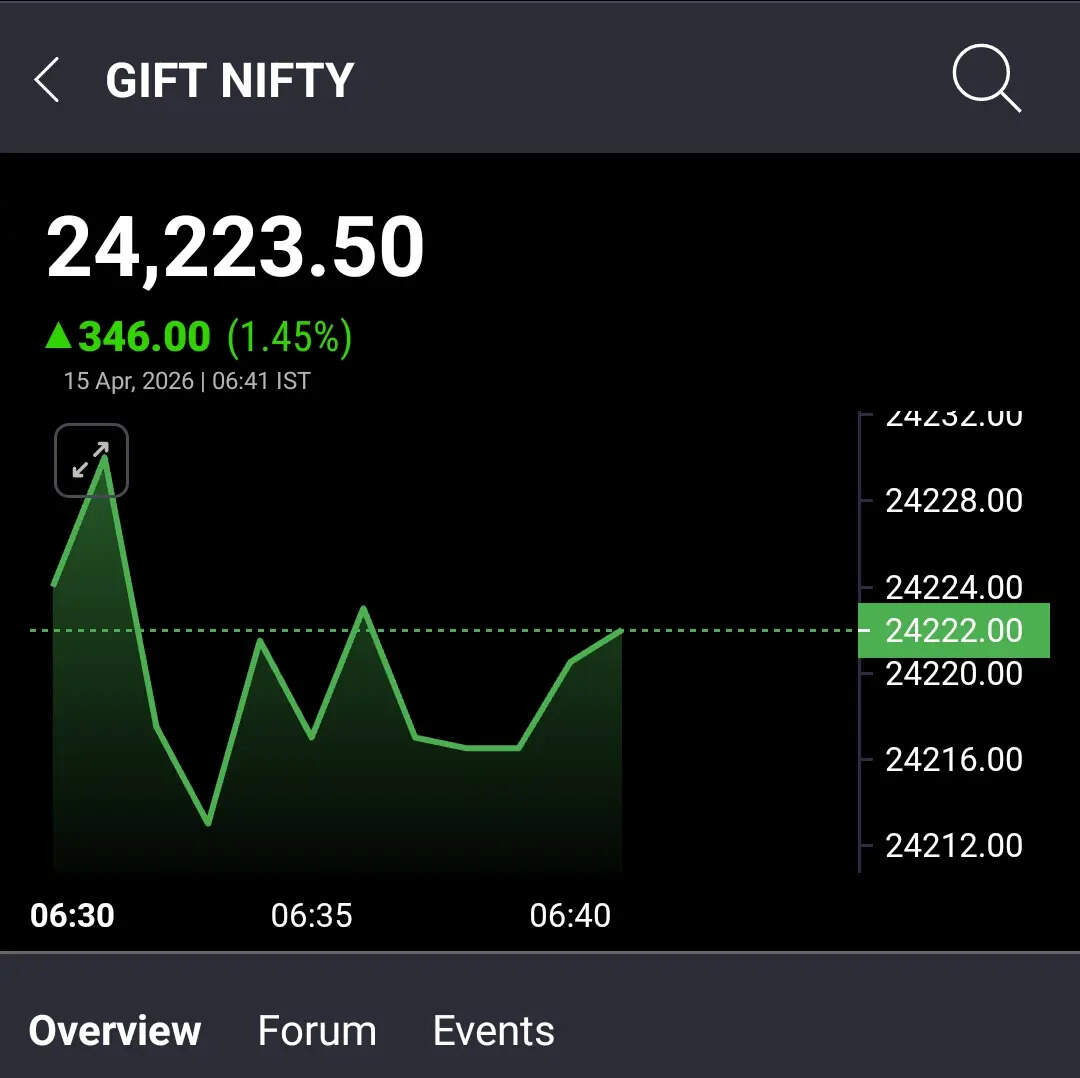This screenshot has width=1080, height=1078.
Task: Open the search magnifier icon
Action: click(985, 80)
